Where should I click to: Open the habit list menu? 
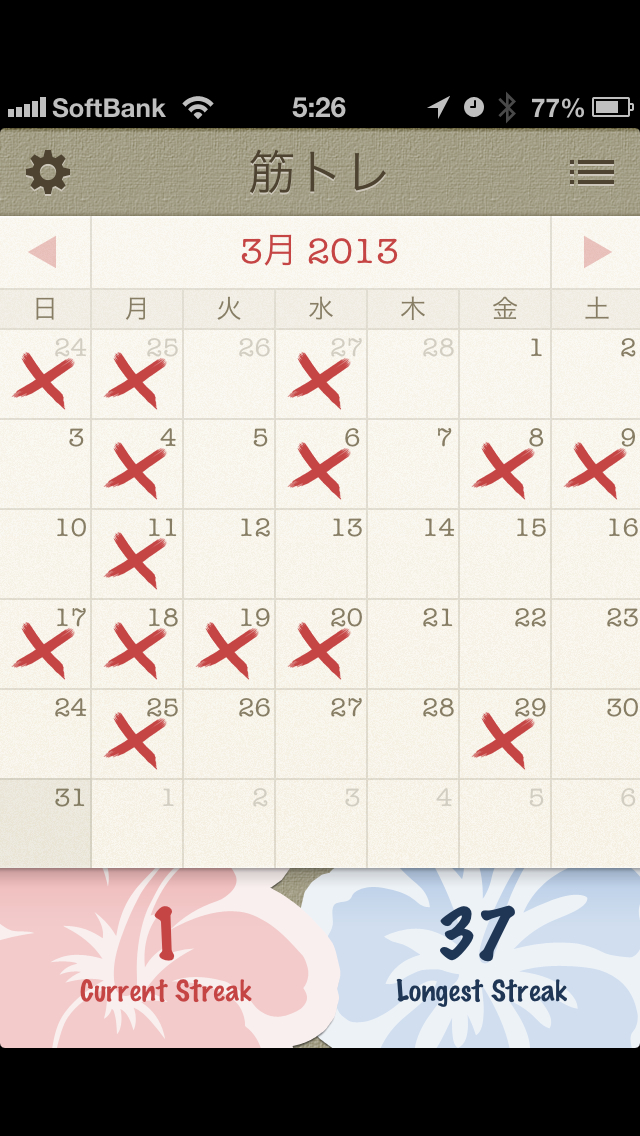point(591,173)
